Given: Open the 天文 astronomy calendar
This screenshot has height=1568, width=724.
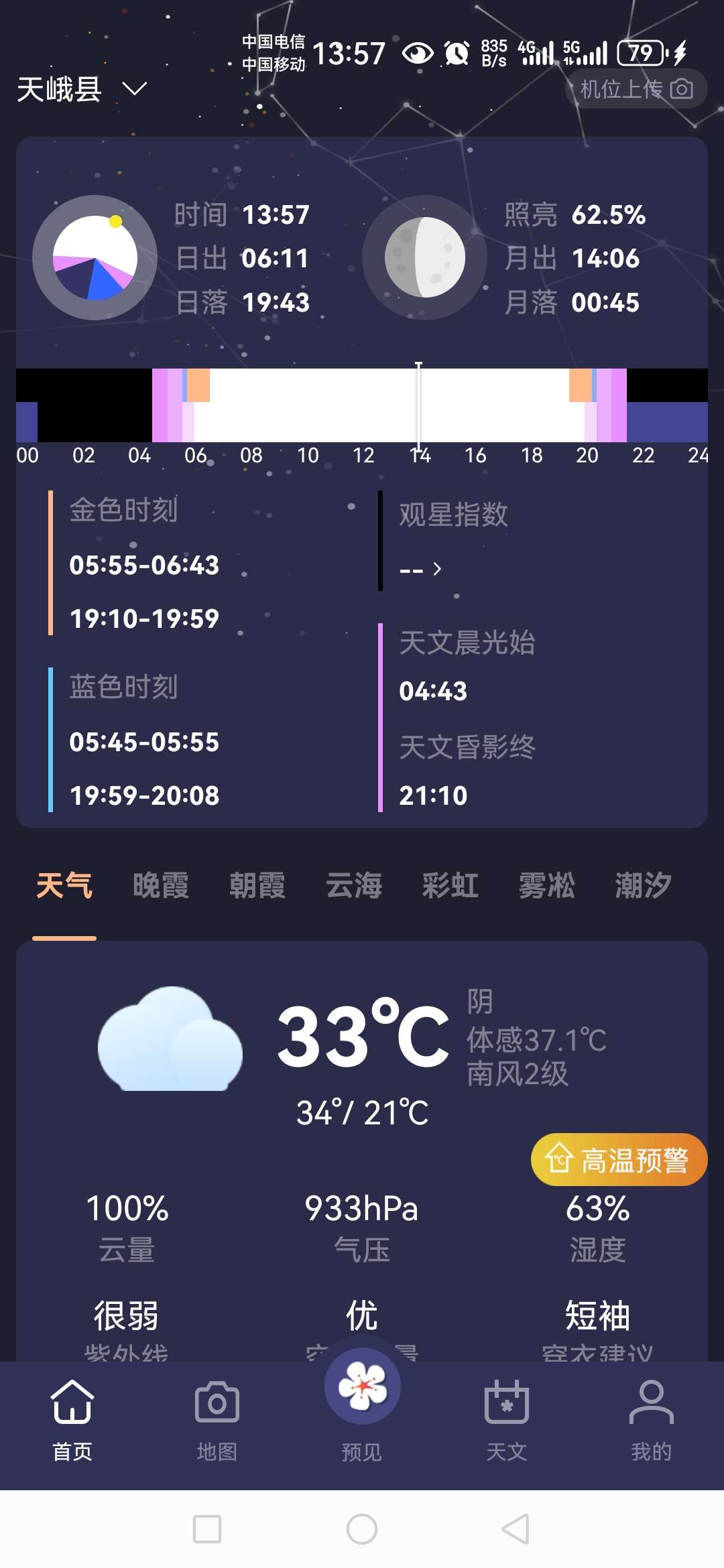Looking at the screenshot, I should pyautogui.click(x=507, y=1420).
